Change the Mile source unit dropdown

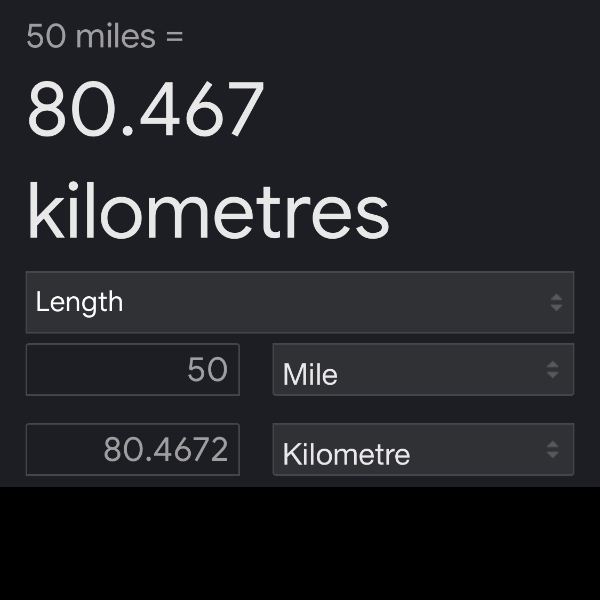423,370
